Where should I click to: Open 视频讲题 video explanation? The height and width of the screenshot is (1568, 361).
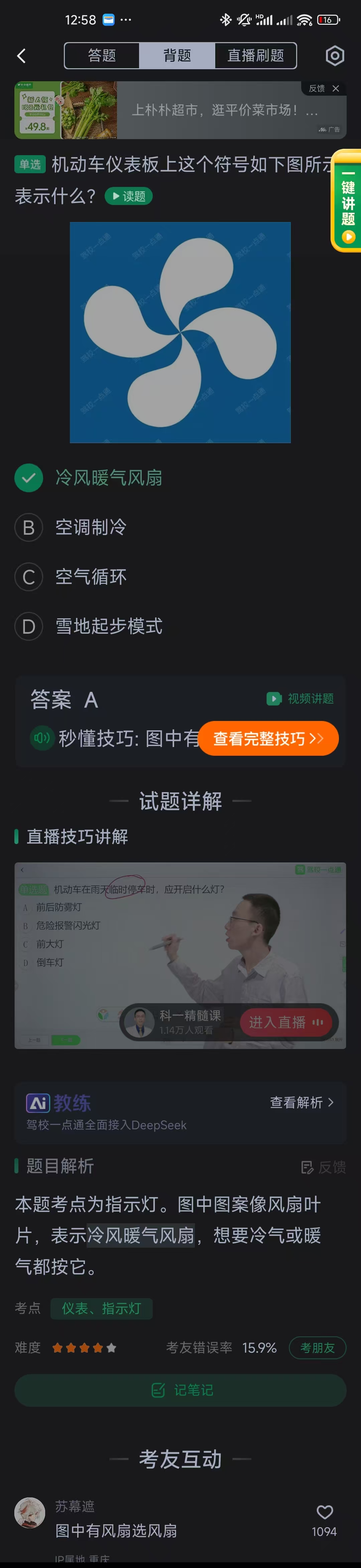point(301,698)
